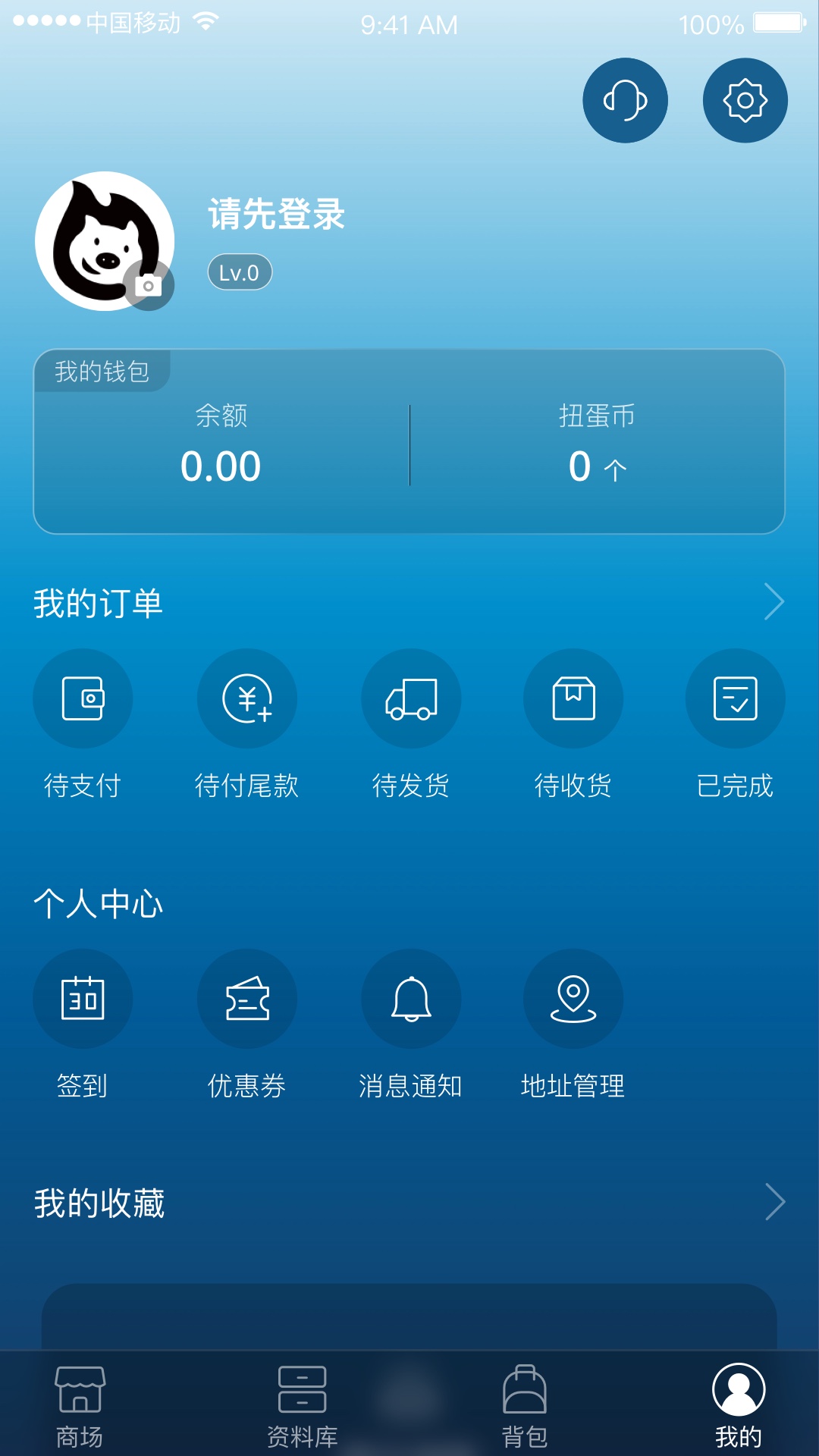Expand 我的收藏 favorites
This screenshot has height=1456, width=819.
[x=773, y=1202]
